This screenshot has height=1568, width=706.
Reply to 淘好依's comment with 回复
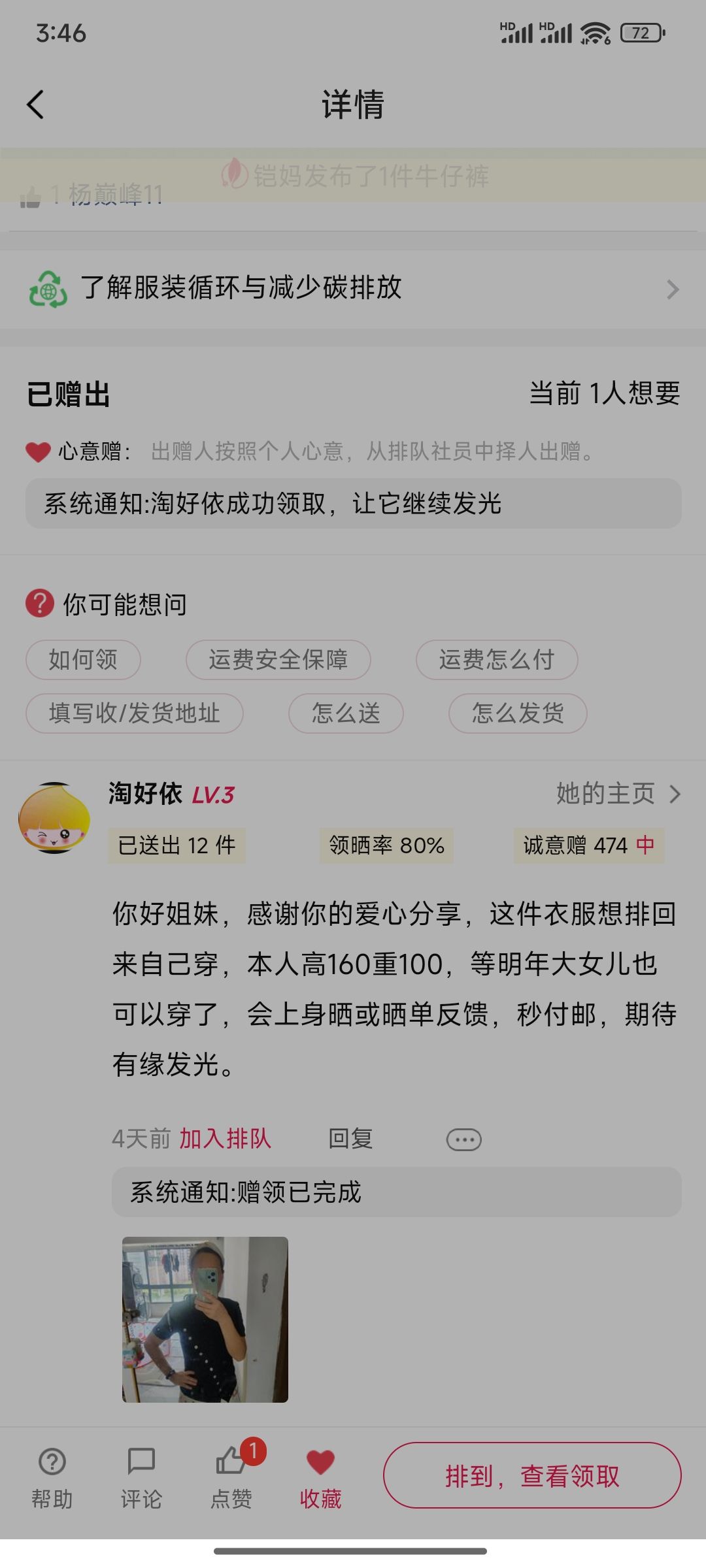(x=350, y=1139)
